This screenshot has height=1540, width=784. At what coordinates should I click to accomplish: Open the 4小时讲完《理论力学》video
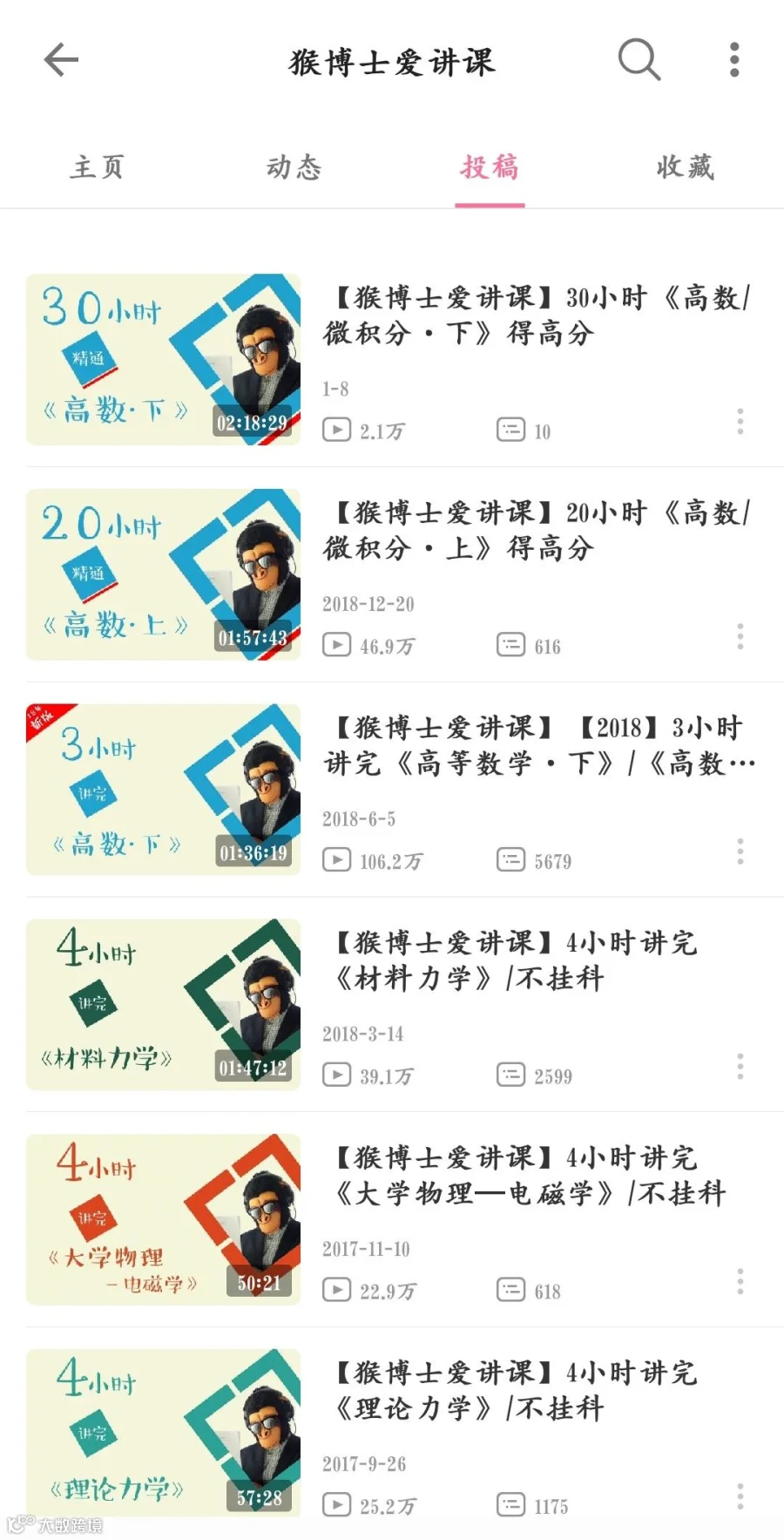[392, 1435]
